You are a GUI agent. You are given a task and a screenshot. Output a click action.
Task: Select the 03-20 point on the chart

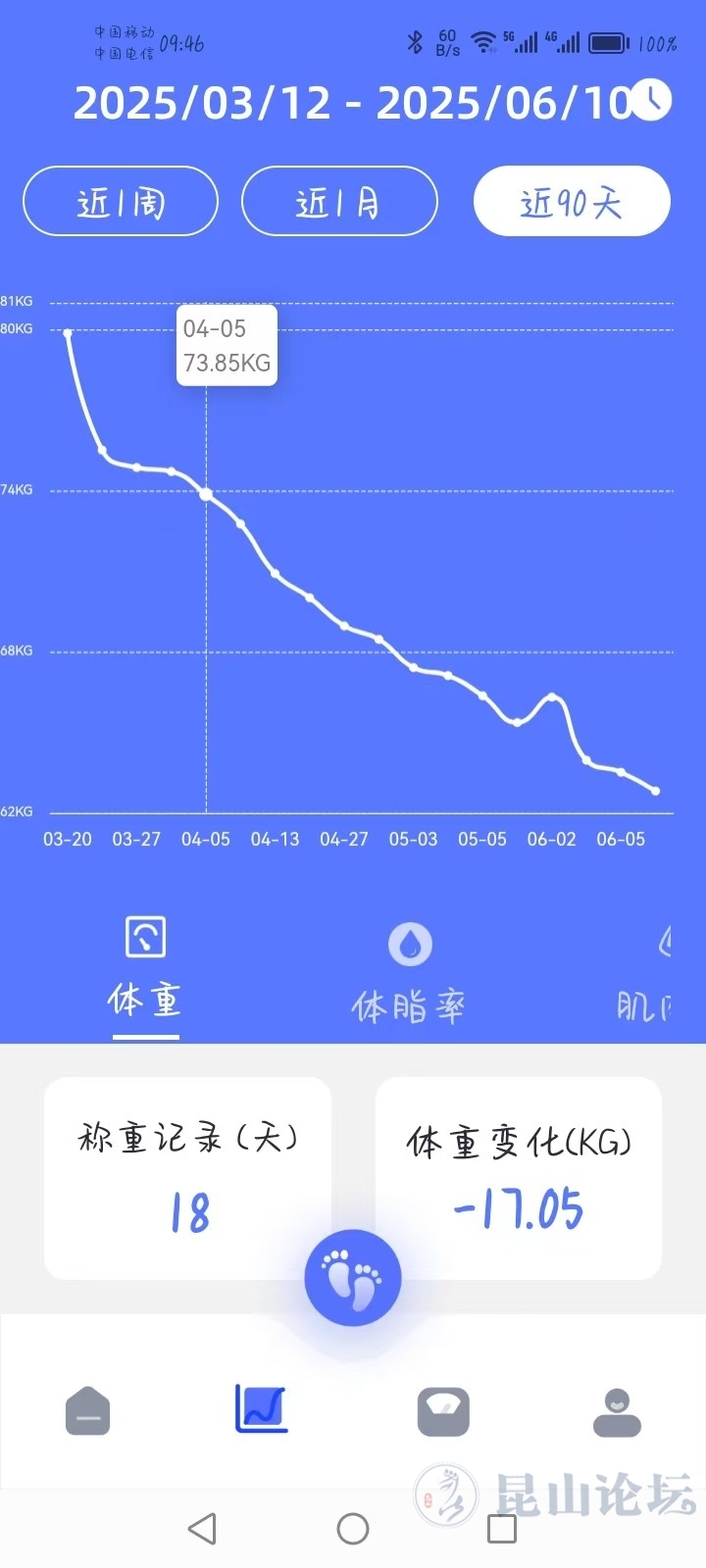[x=68, y=333]
